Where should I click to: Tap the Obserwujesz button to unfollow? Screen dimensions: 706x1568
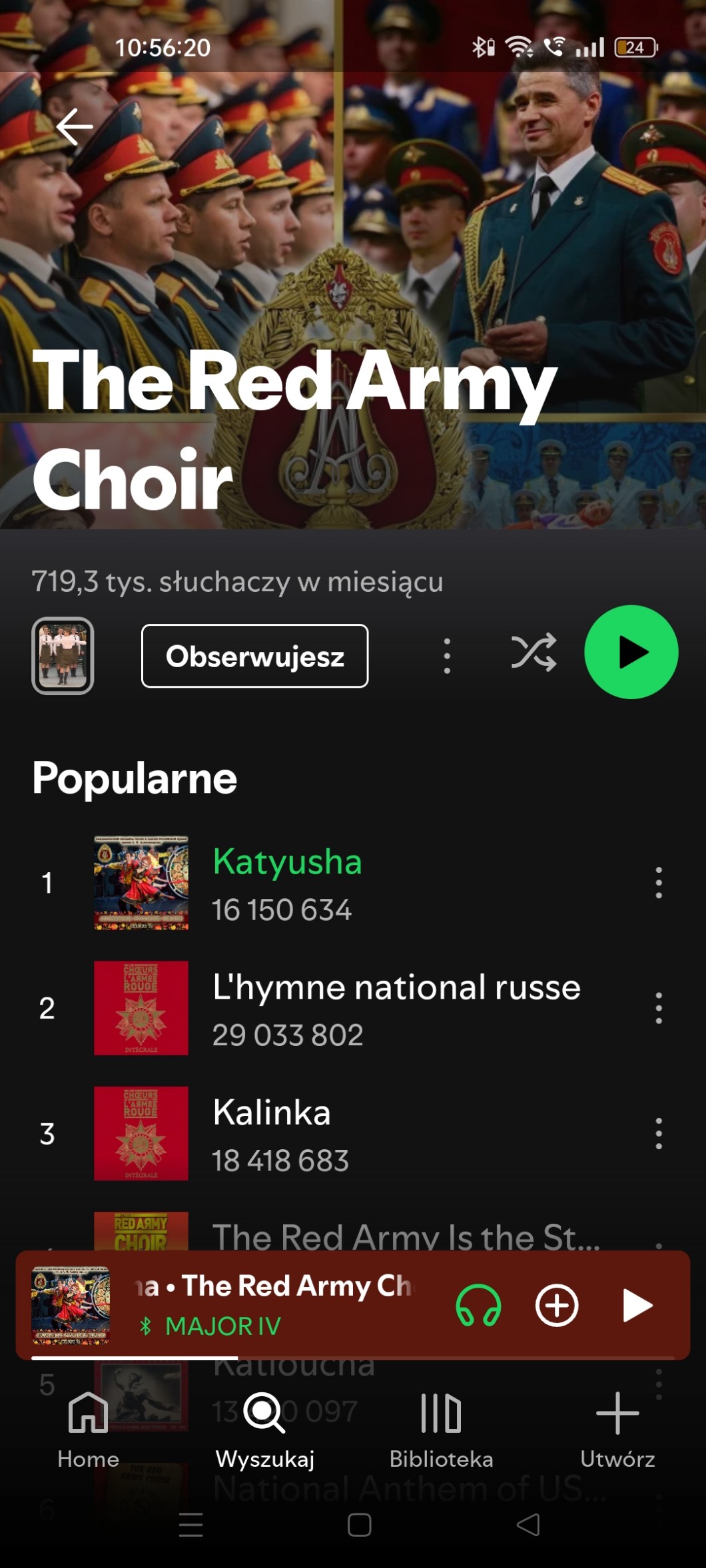(x=254, y=656)
